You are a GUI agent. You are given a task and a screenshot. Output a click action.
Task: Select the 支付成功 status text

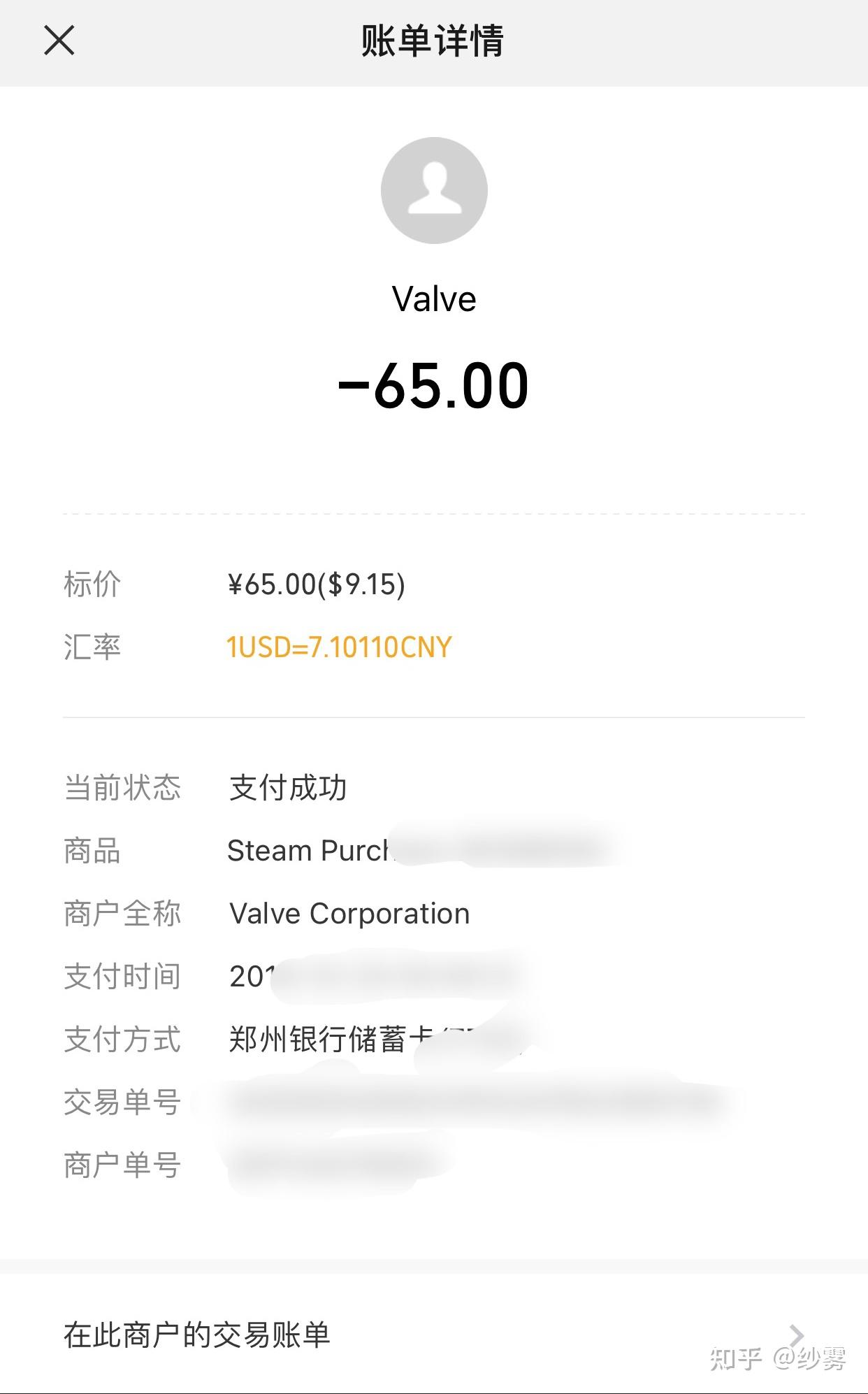287,787
